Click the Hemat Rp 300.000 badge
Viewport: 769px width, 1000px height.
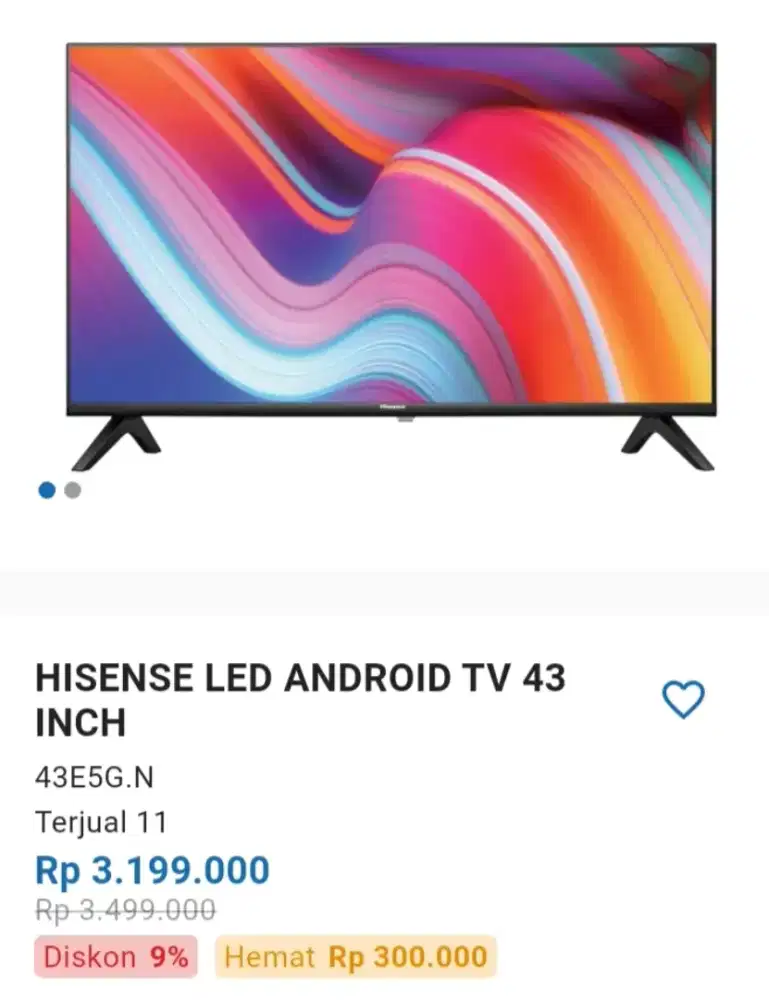(x=354, y=957)
